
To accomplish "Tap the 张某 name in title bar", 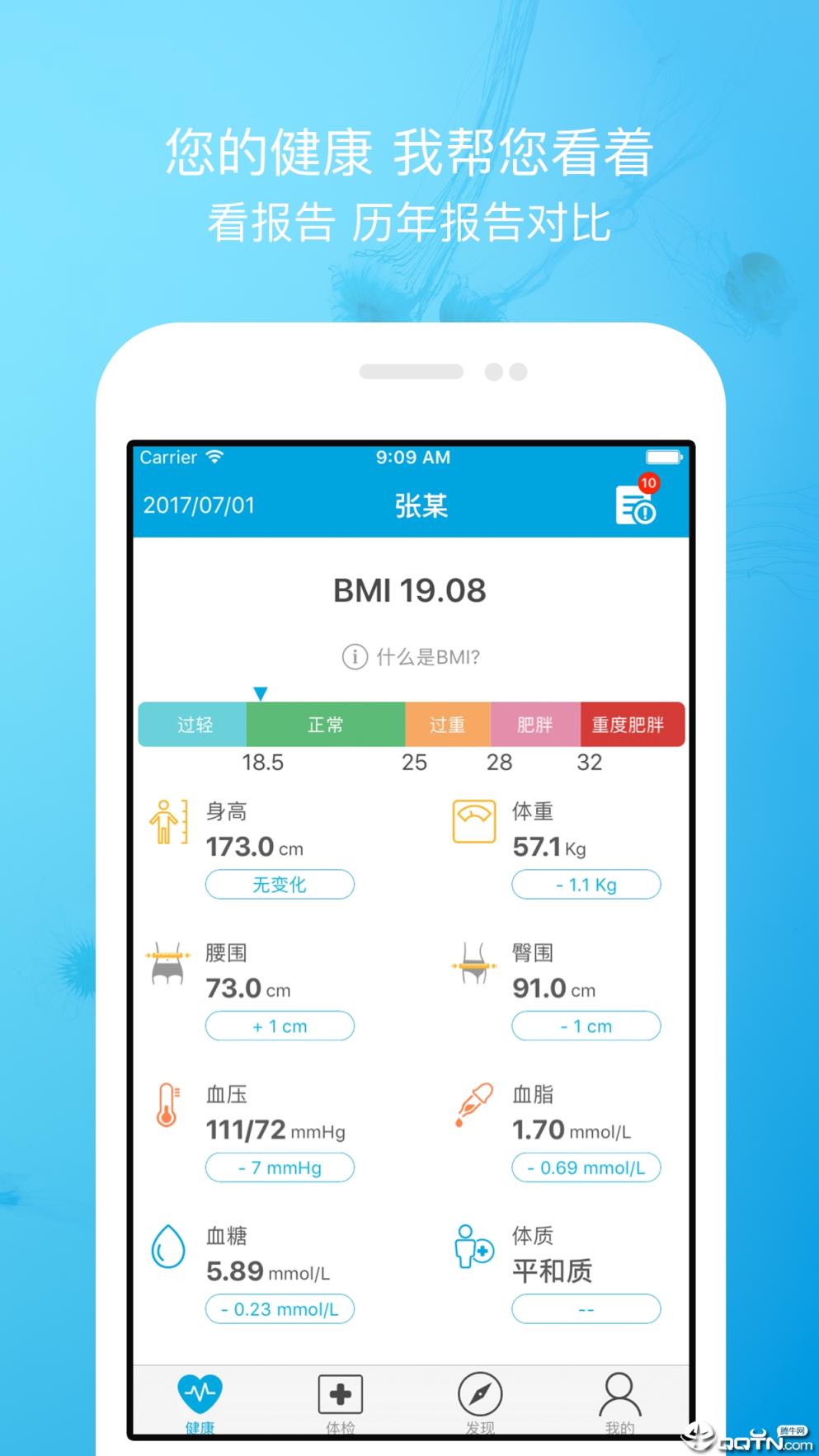I will coord(423,505).
